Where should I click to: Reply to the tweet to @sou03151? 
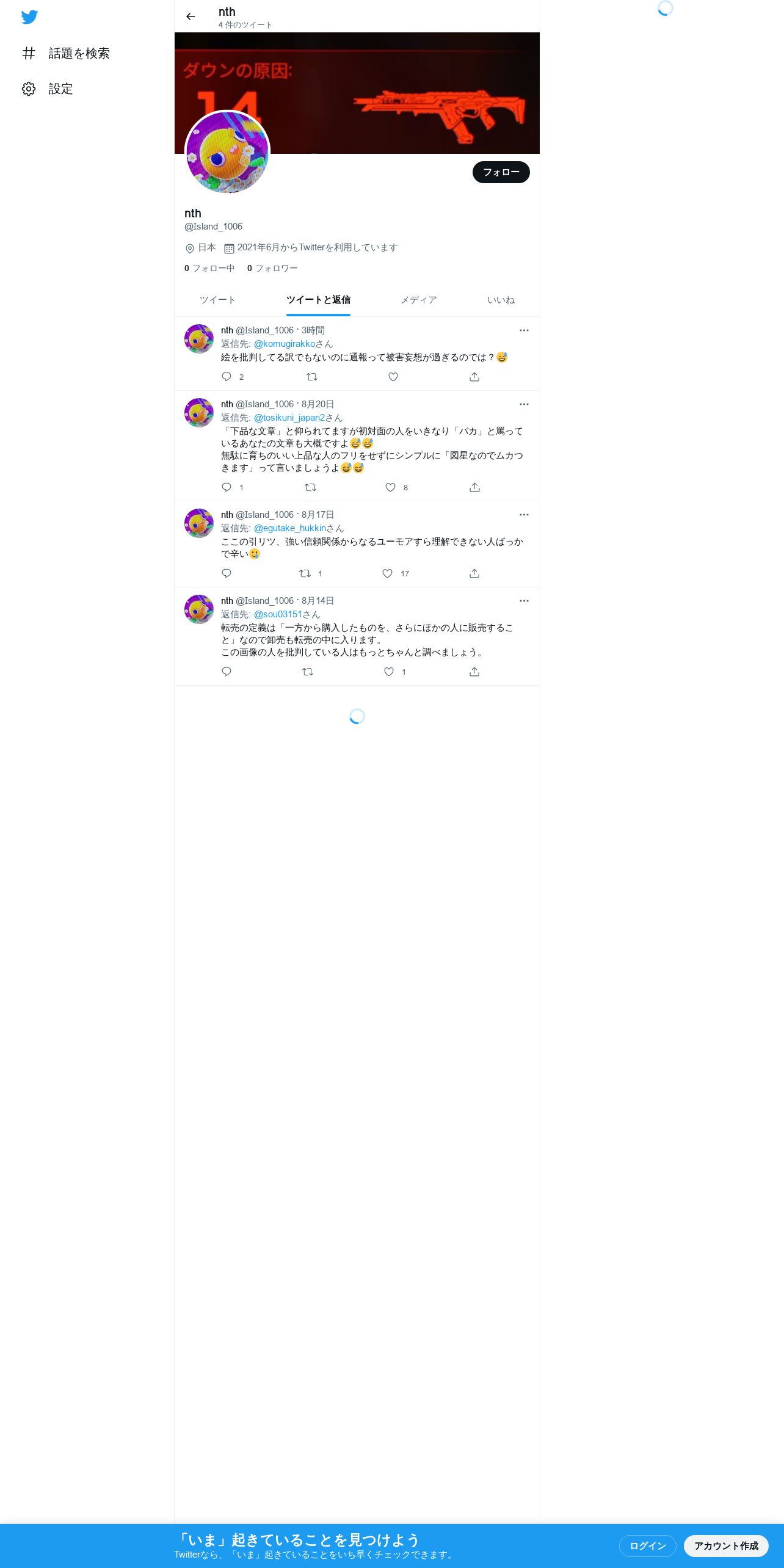tap(227, 672)
